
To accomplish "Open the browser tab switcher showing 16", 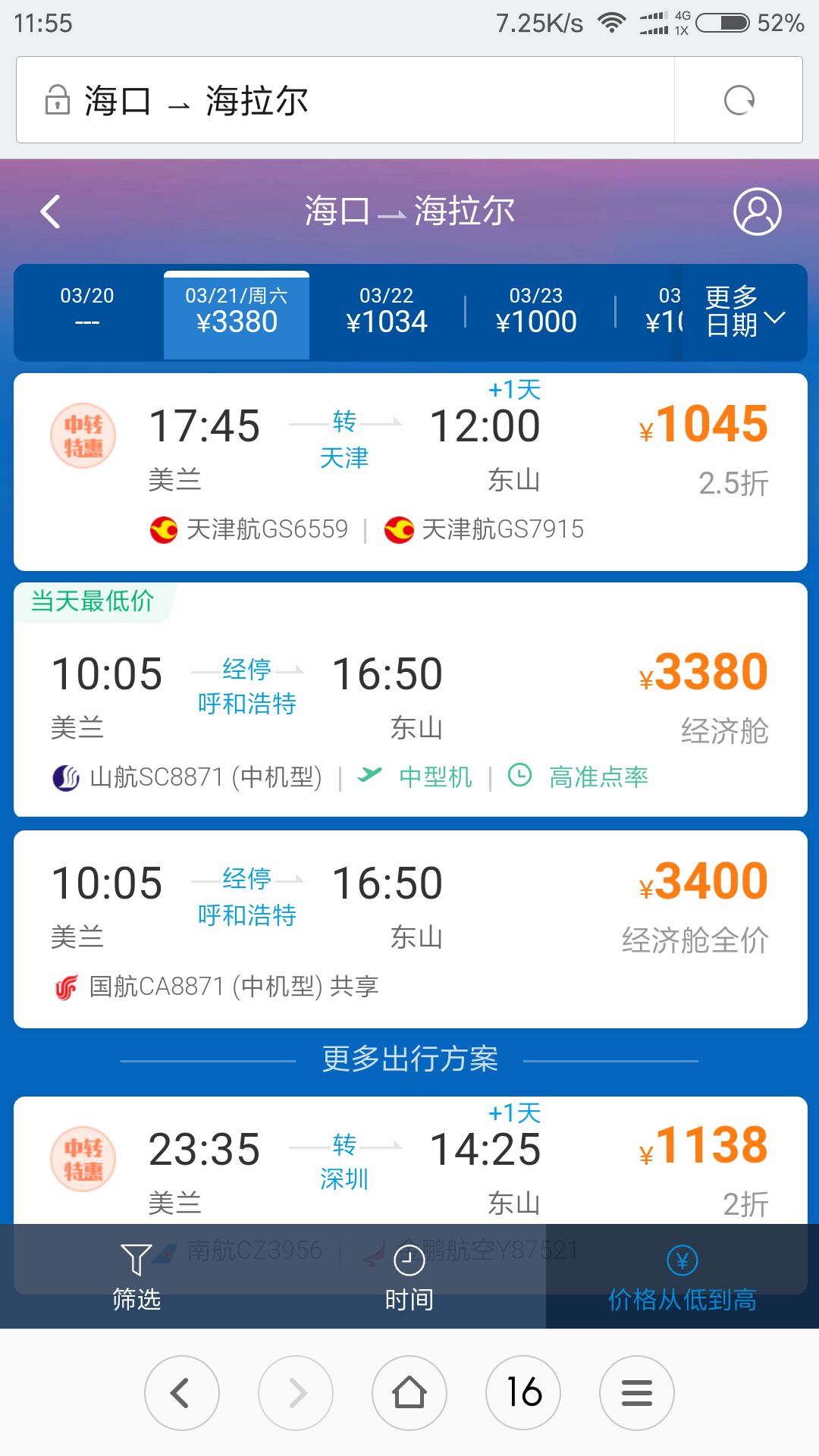I will 523,1393.
